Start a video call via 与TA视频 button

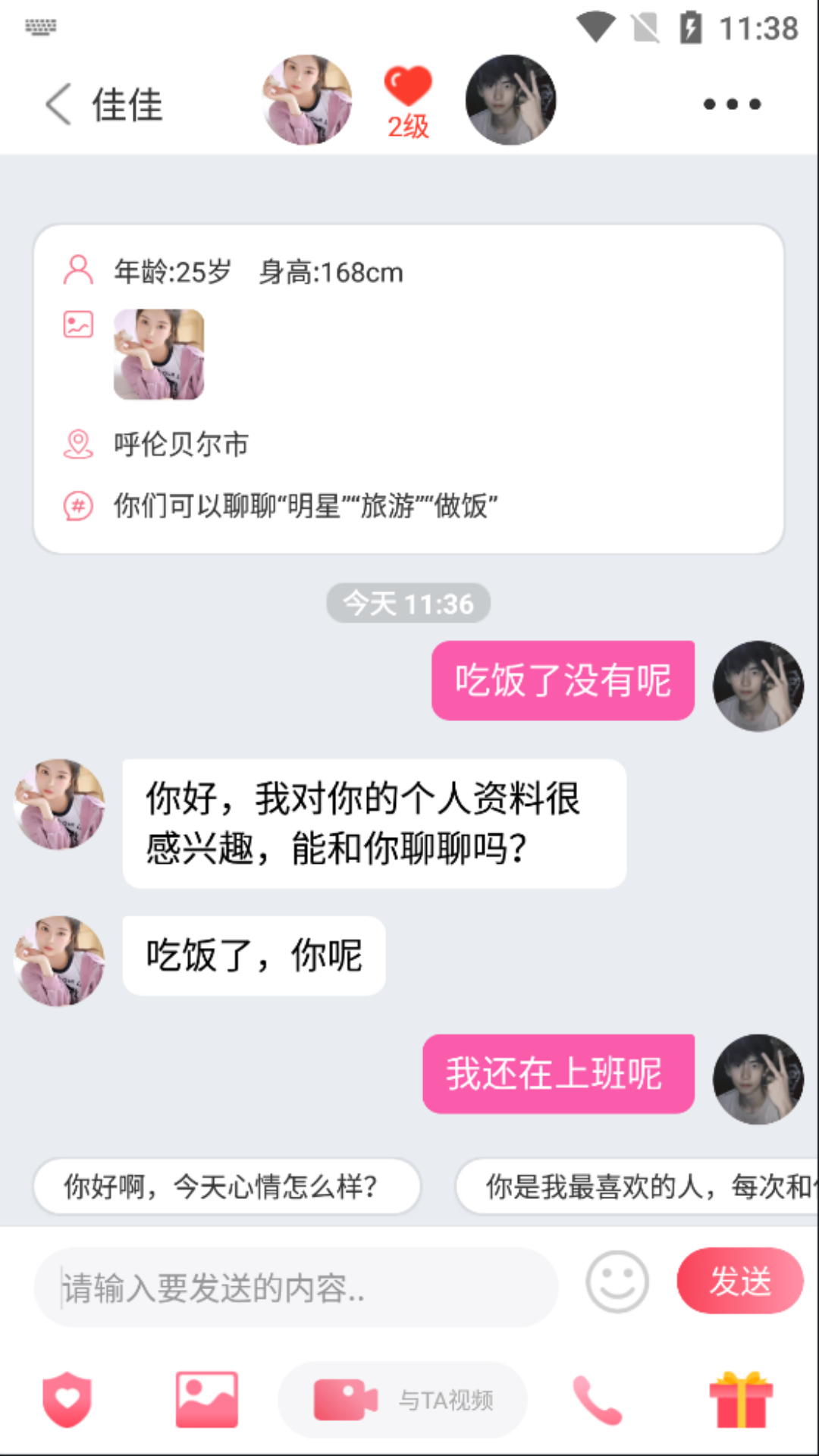(402, 1399)
